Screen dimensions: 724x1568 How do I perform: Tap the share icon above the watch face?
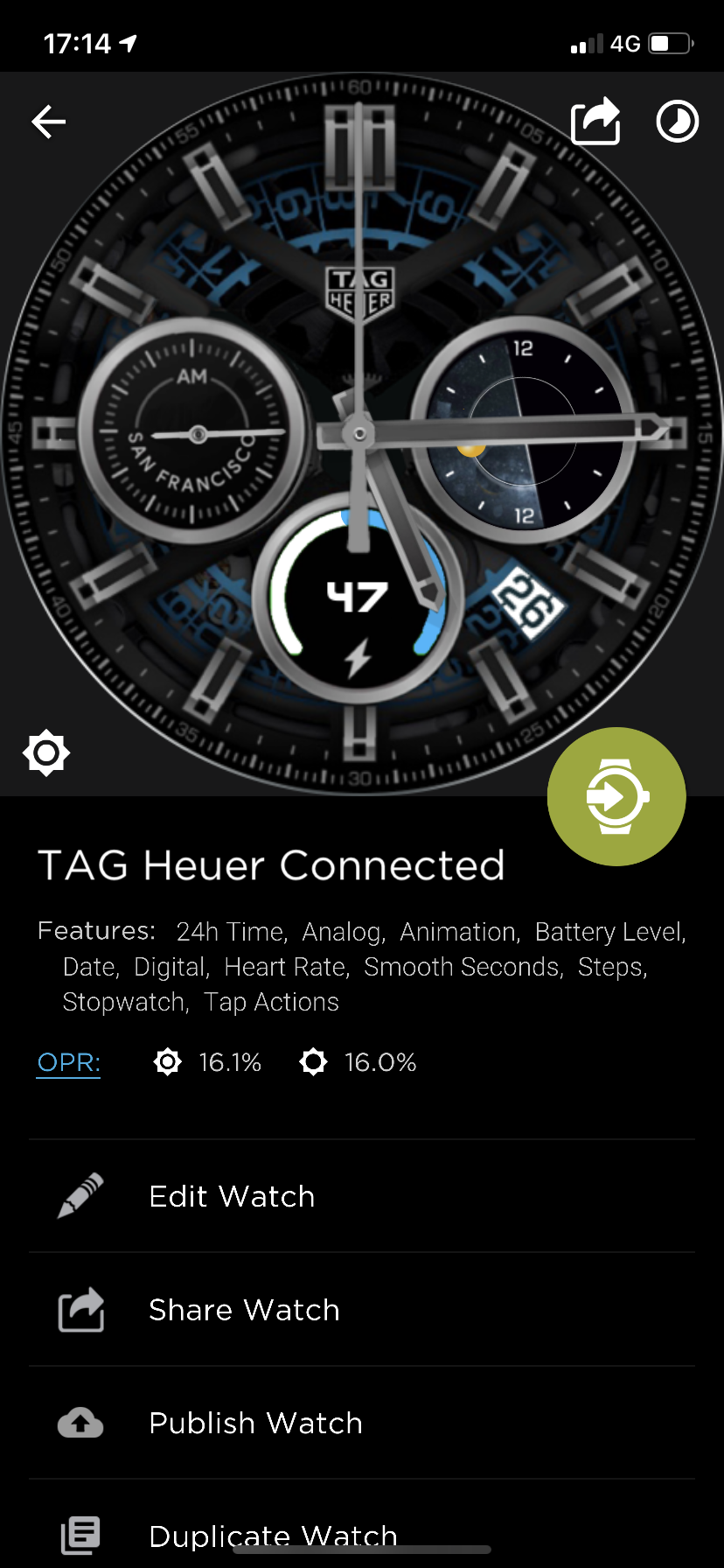[595, 121]
